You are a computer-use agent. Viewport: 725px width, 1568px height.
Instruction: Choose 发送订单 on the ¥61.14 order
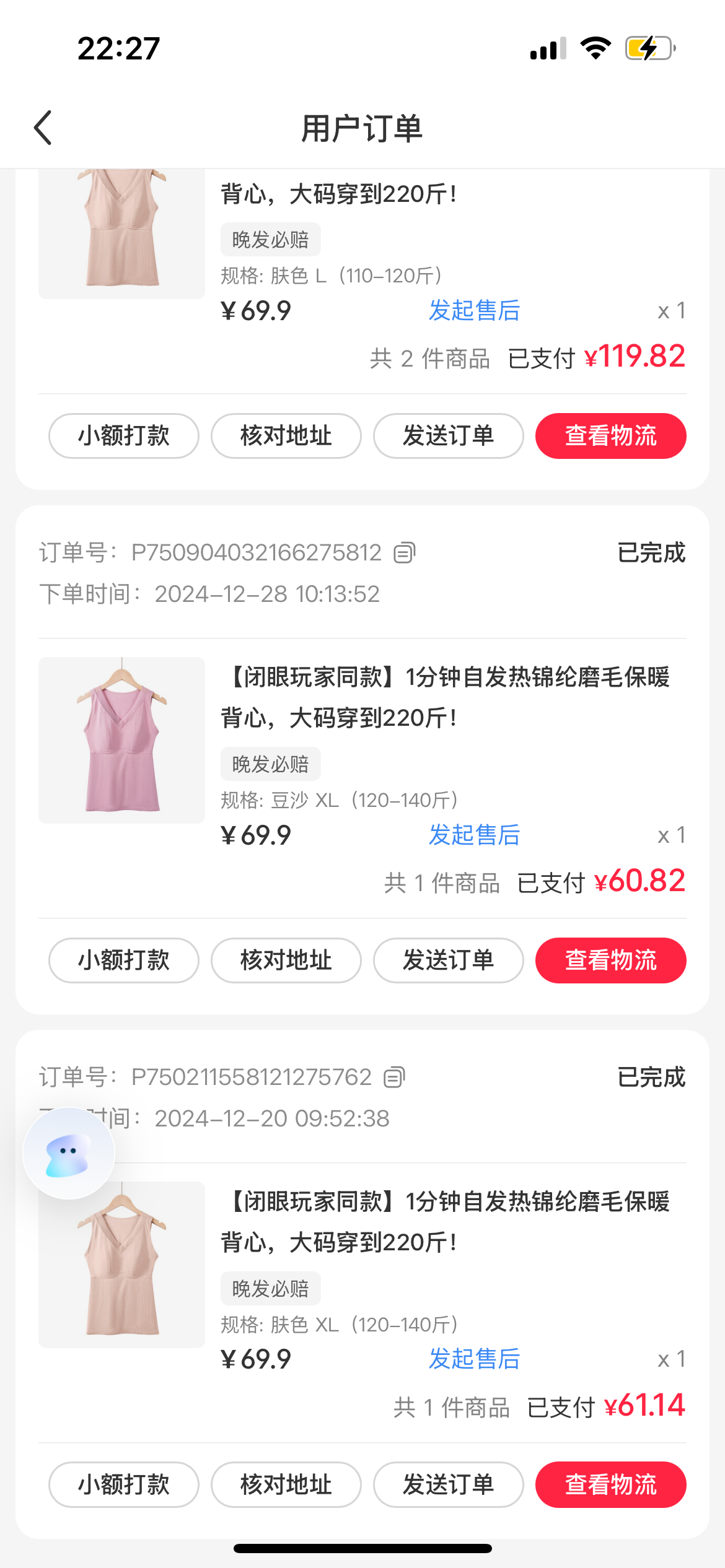point(448,1484)
